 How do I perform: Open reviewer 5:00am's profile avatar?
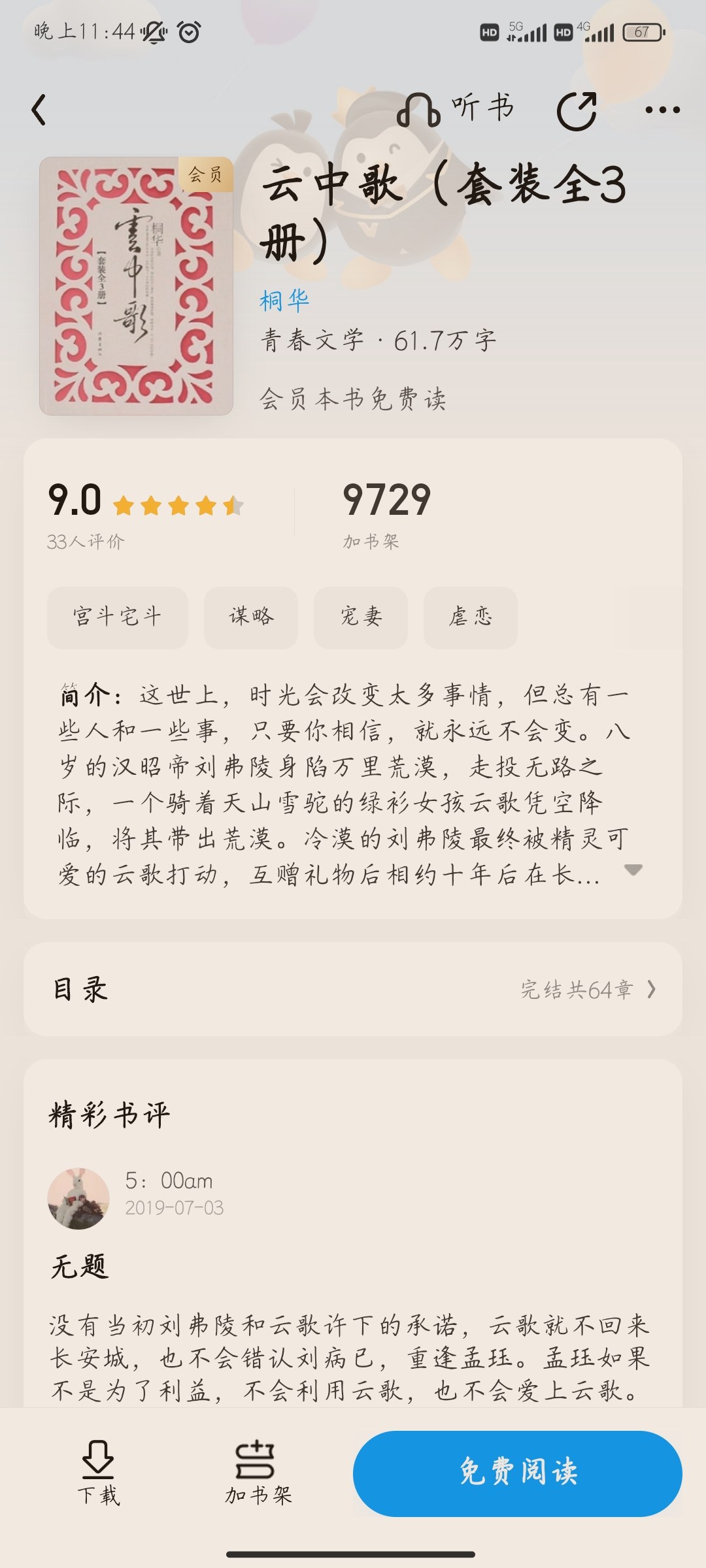coord(78,1199)
